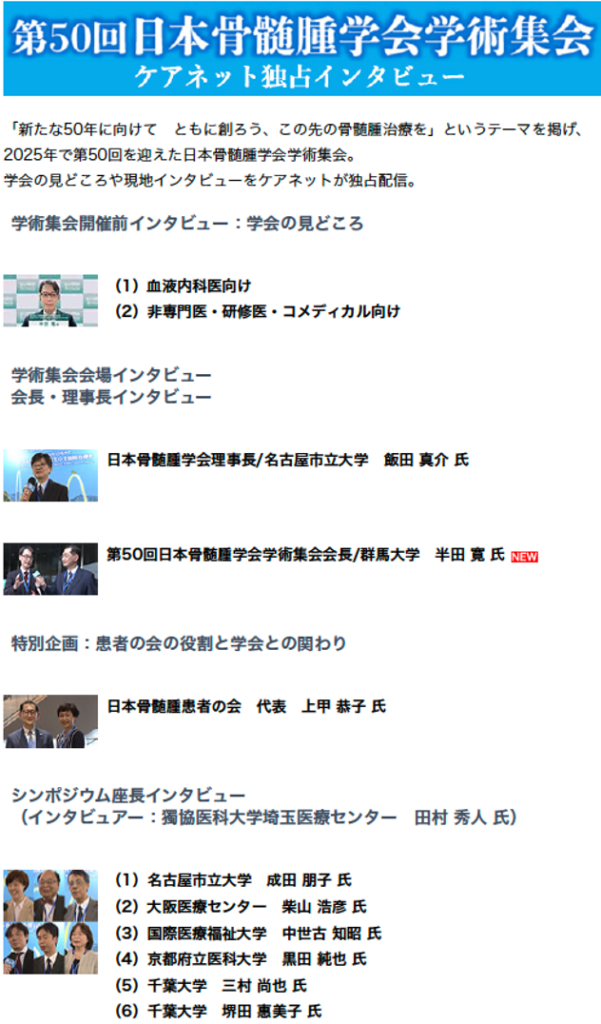Open the 飯田 真介 氏 interview link
This screenshot has width=601, height=1024.
pyautogui.click(x=287, y=460)
